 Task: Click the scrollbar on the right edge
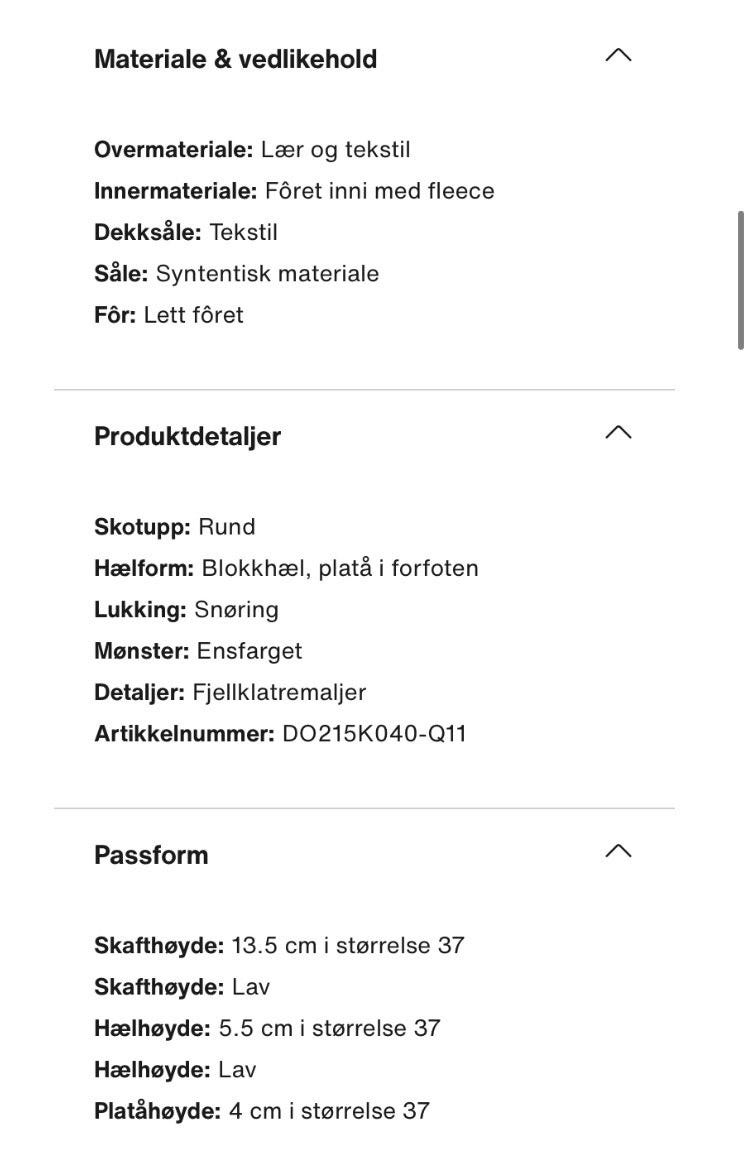pos(740,280)
